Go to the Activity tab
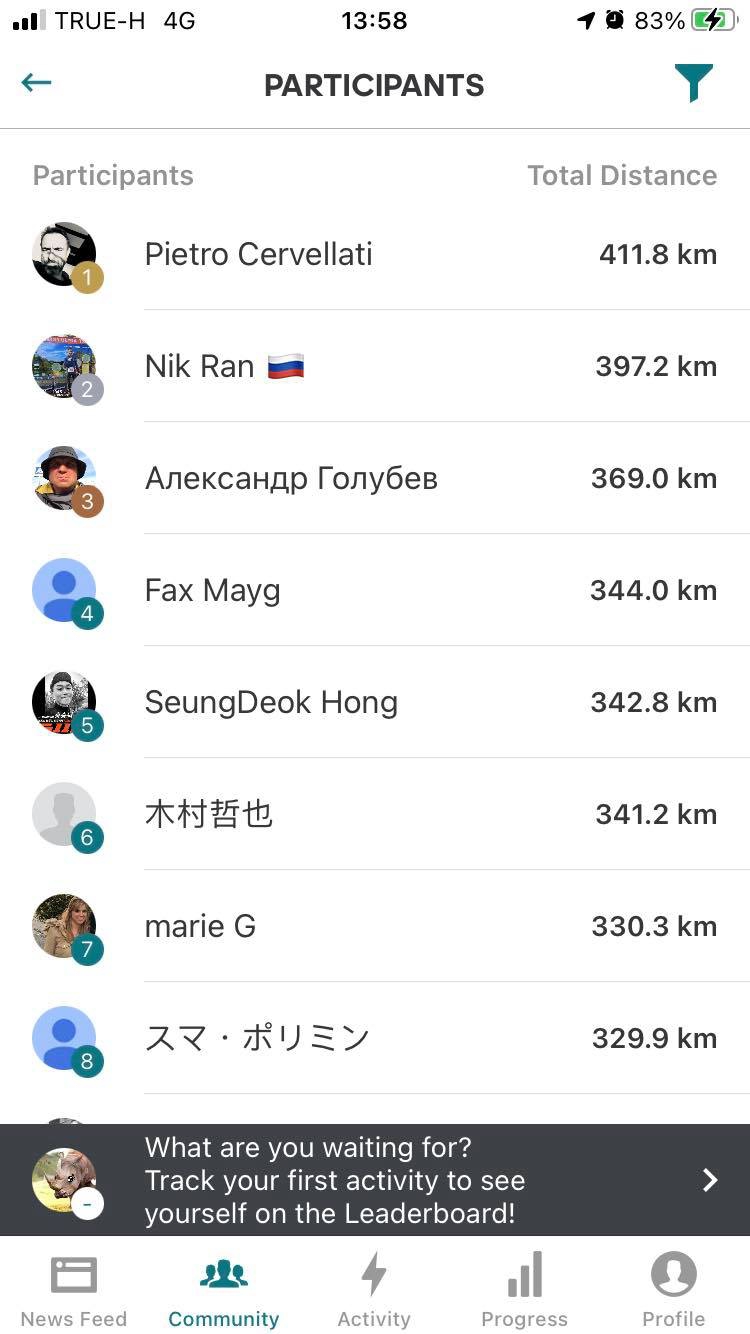This screenshot has height=1334, width=750. coord(374,1290)
